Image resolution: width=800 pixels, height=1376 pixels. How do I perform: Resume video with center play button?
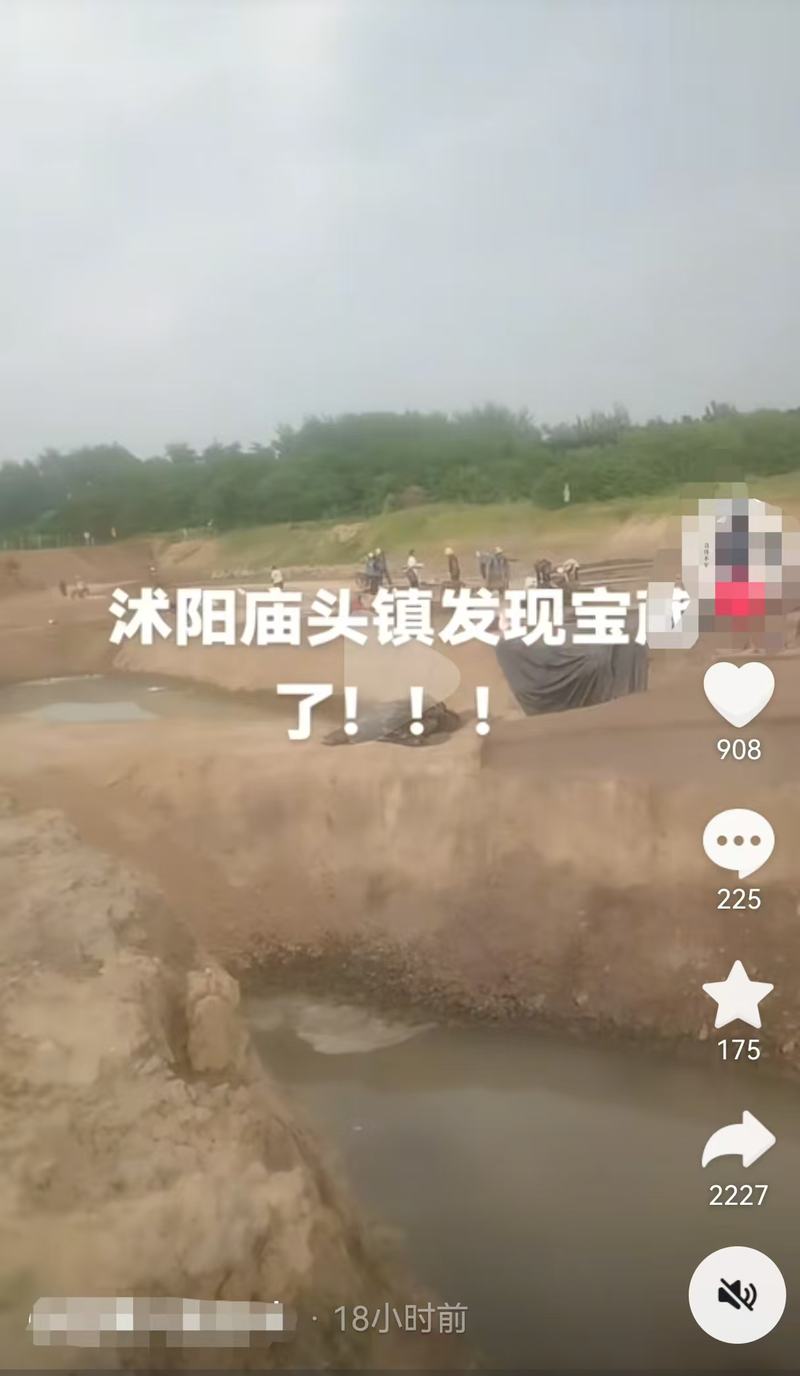click(400, 672)
